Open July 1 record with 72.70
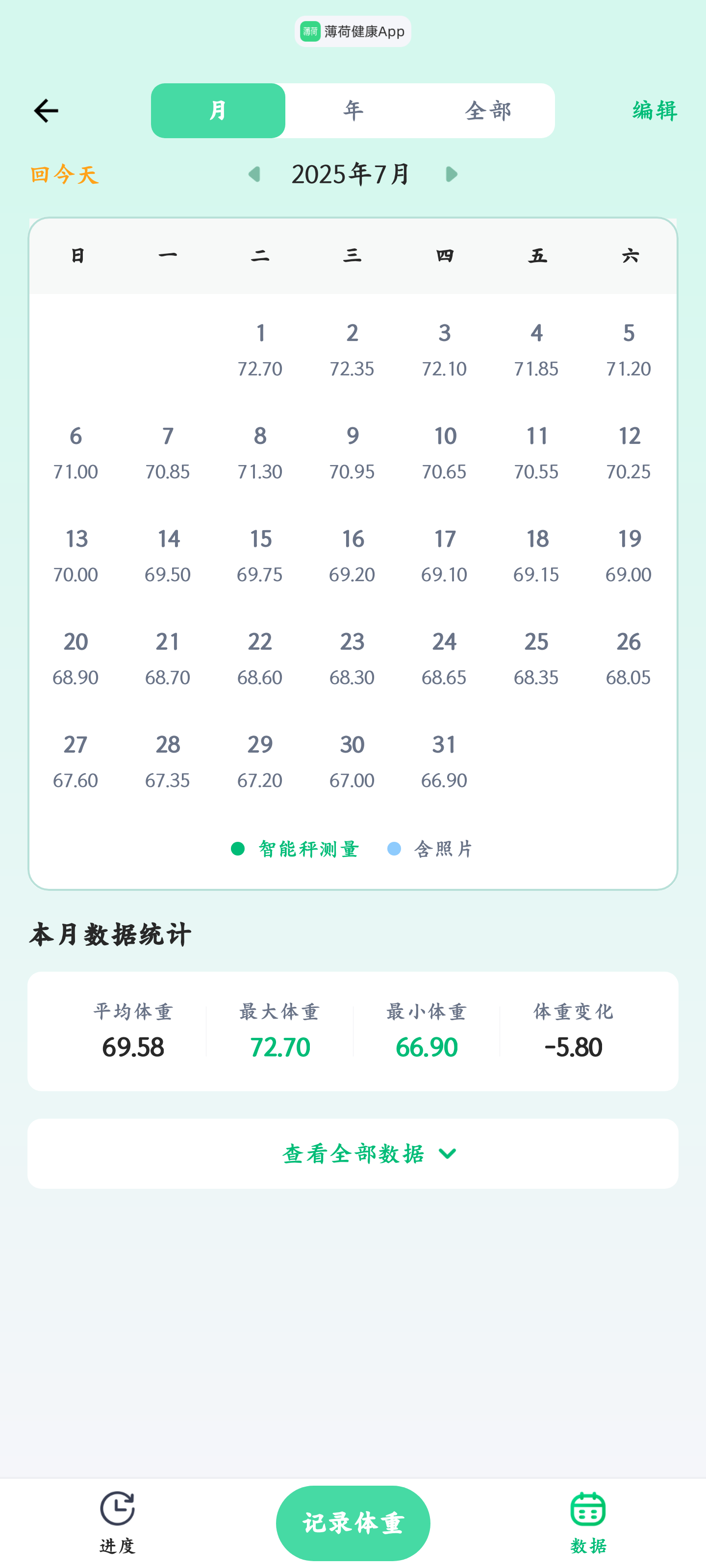Viewport: 706px width, 1568px height. tap(260, 350)
